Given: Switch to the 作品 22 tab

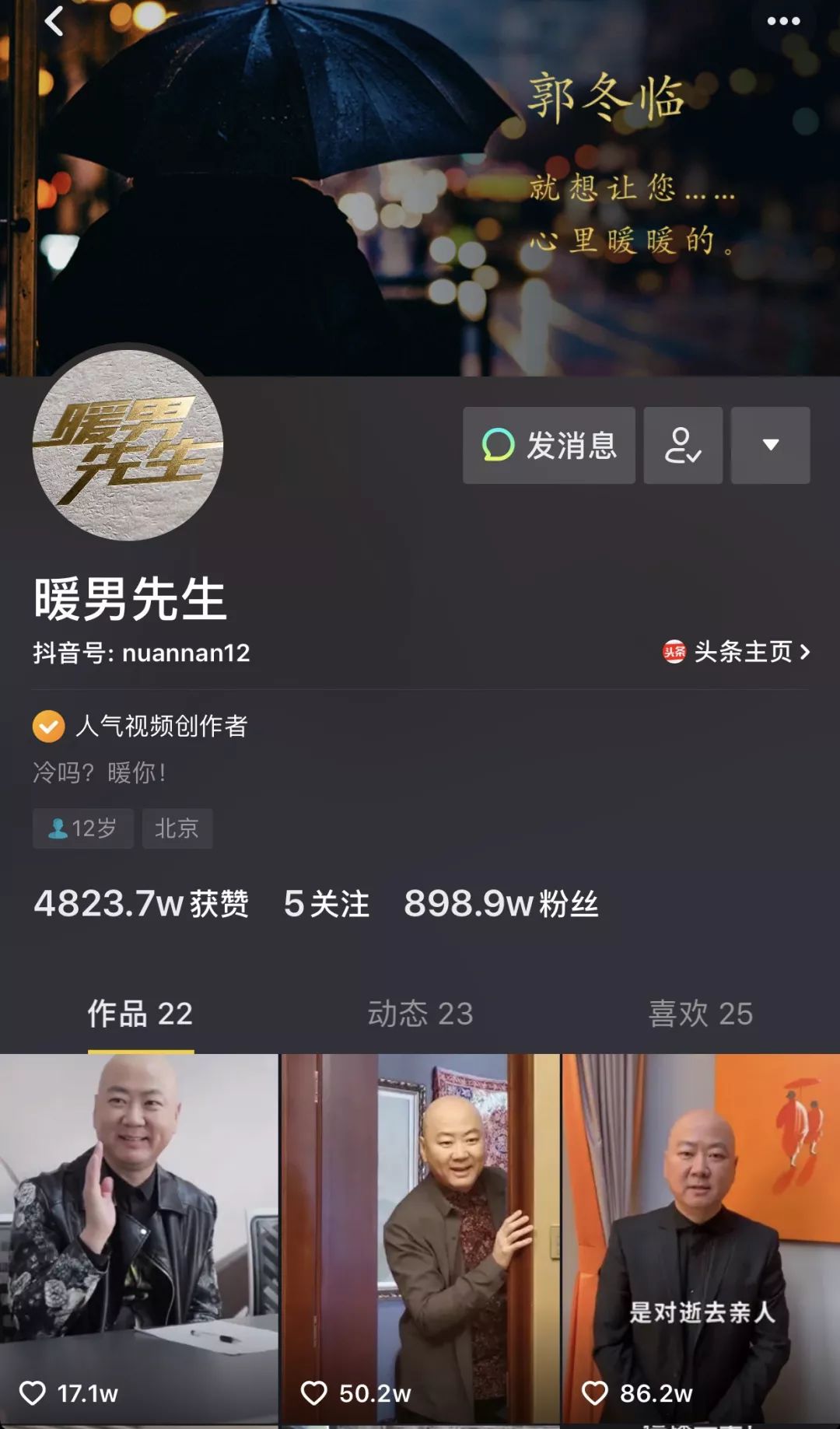Looking at the screenshot, I should tap(140, 1014).
